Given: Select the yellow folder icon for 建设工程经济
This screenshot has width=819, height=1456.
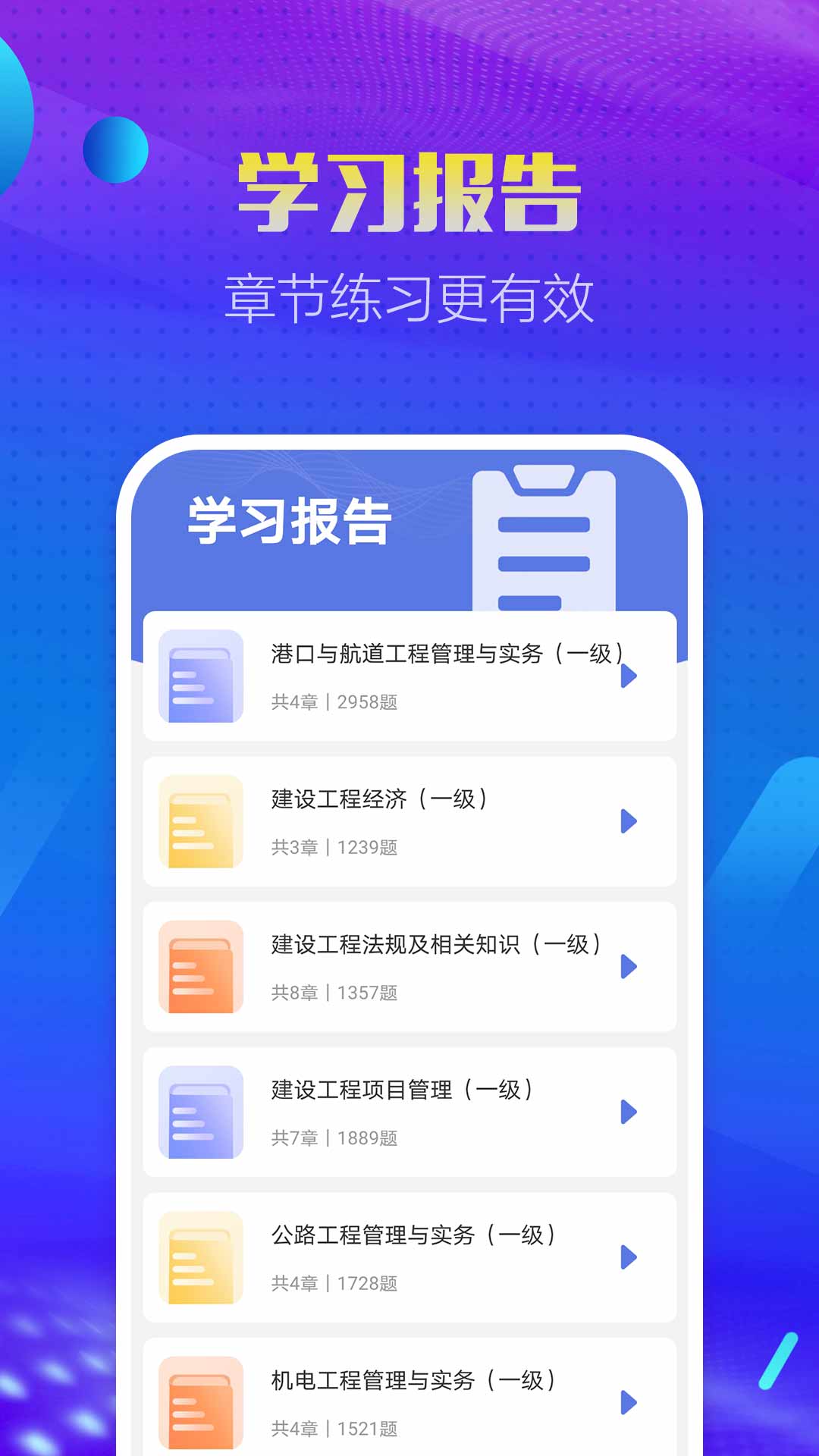Looking at the screenshot, I should tap(199, 821).
